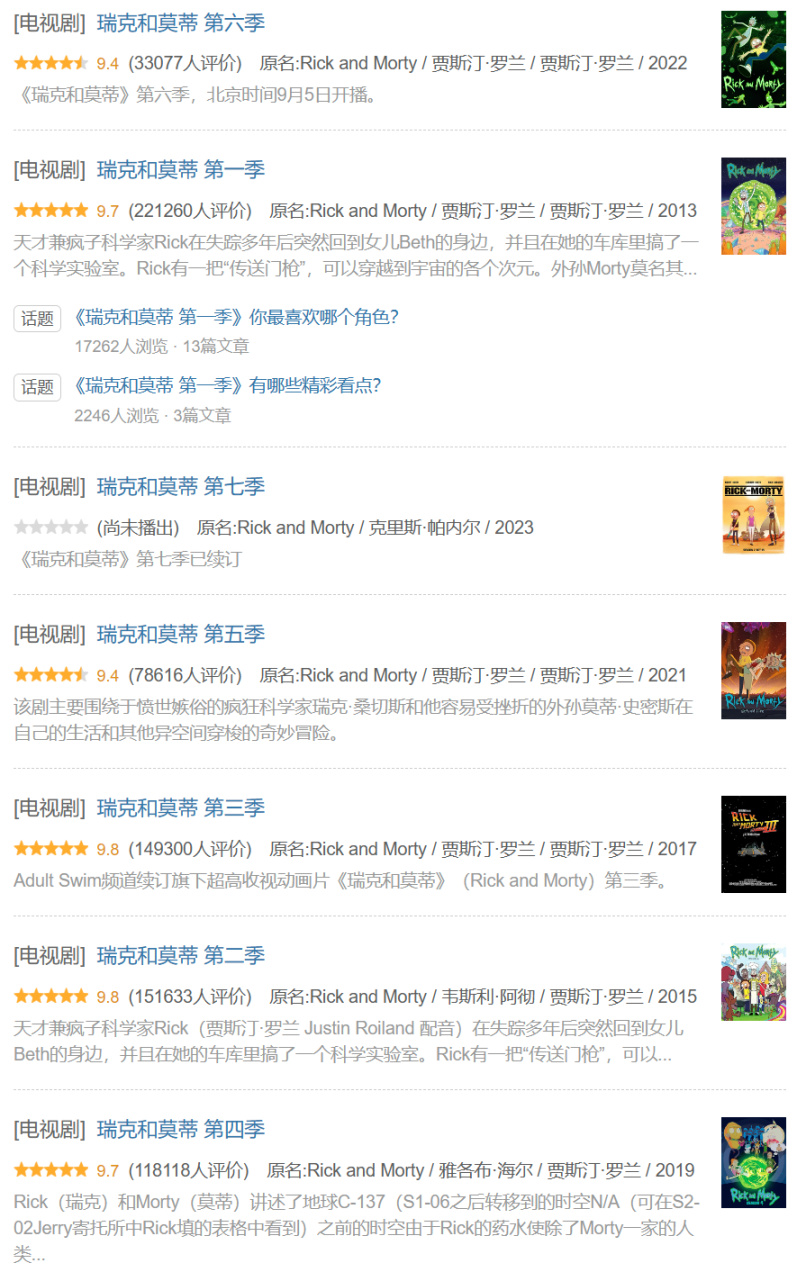The width and height of the screenshot is (797, 1272).
Task: Tap the Season 4 poster thumbnail
Action: coord(753,1163)
